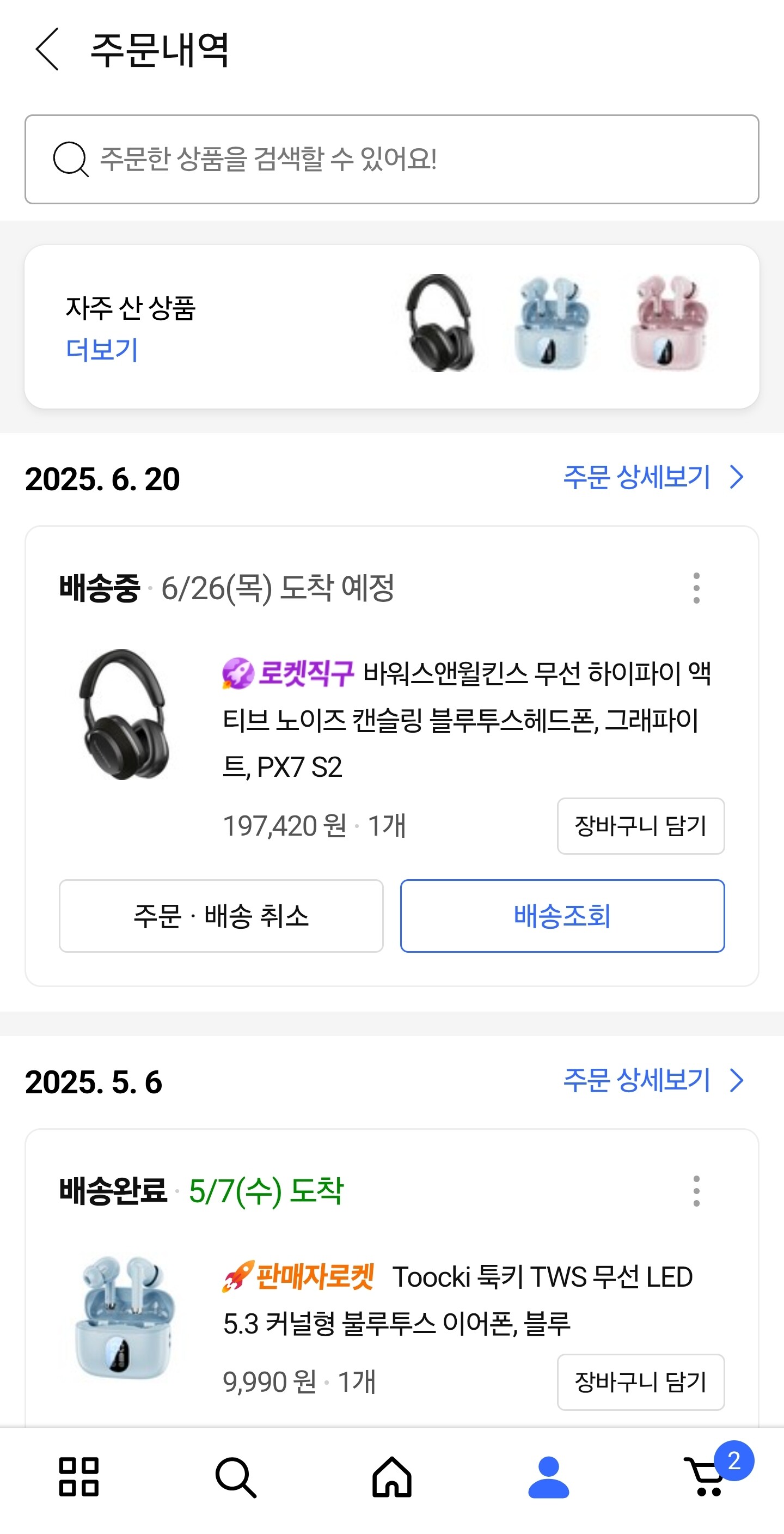Image resolution: width=784 pixels, height=1534 pixels.
Task: Open the category grid tab
Action: click(x=78, y=1477)
